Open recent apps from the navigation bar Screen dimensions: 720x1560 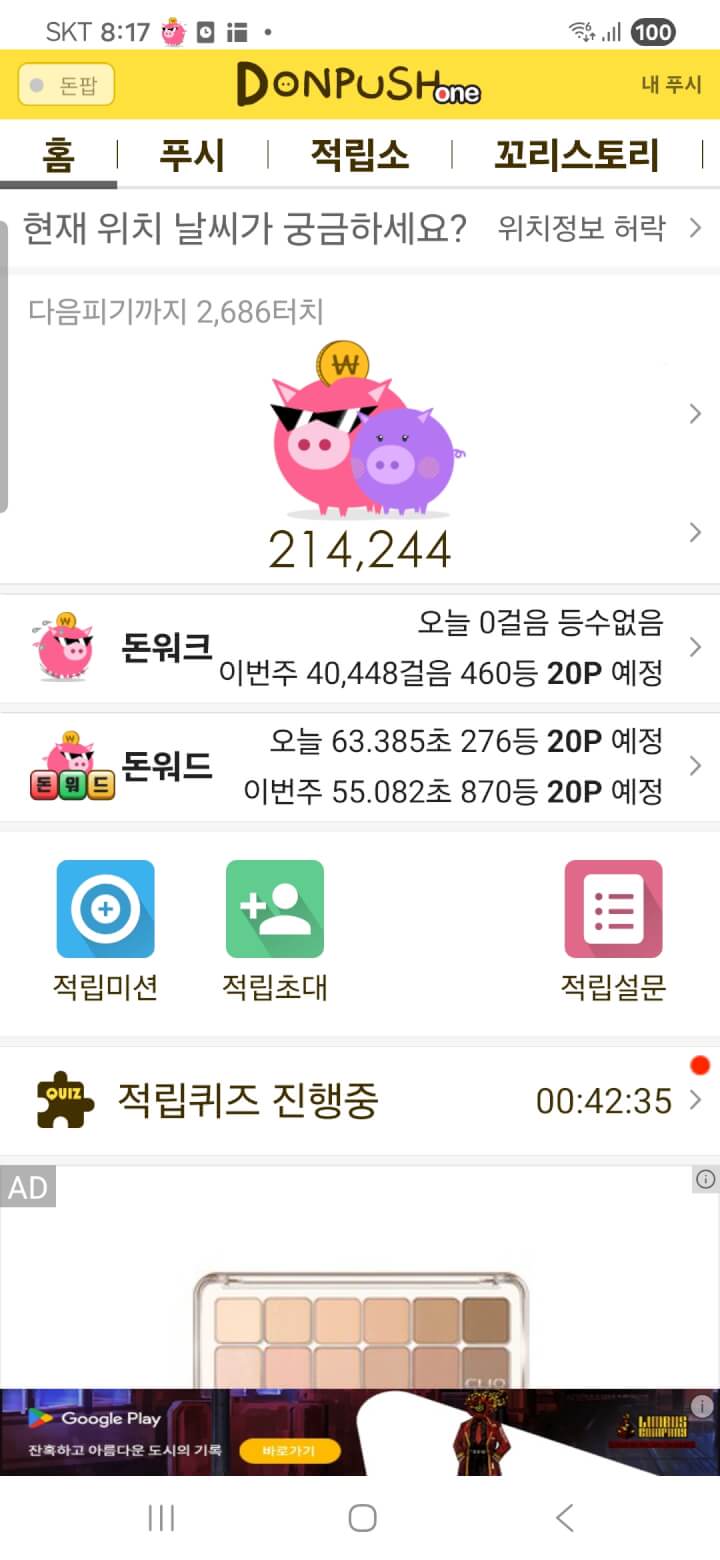[160, 1518]
